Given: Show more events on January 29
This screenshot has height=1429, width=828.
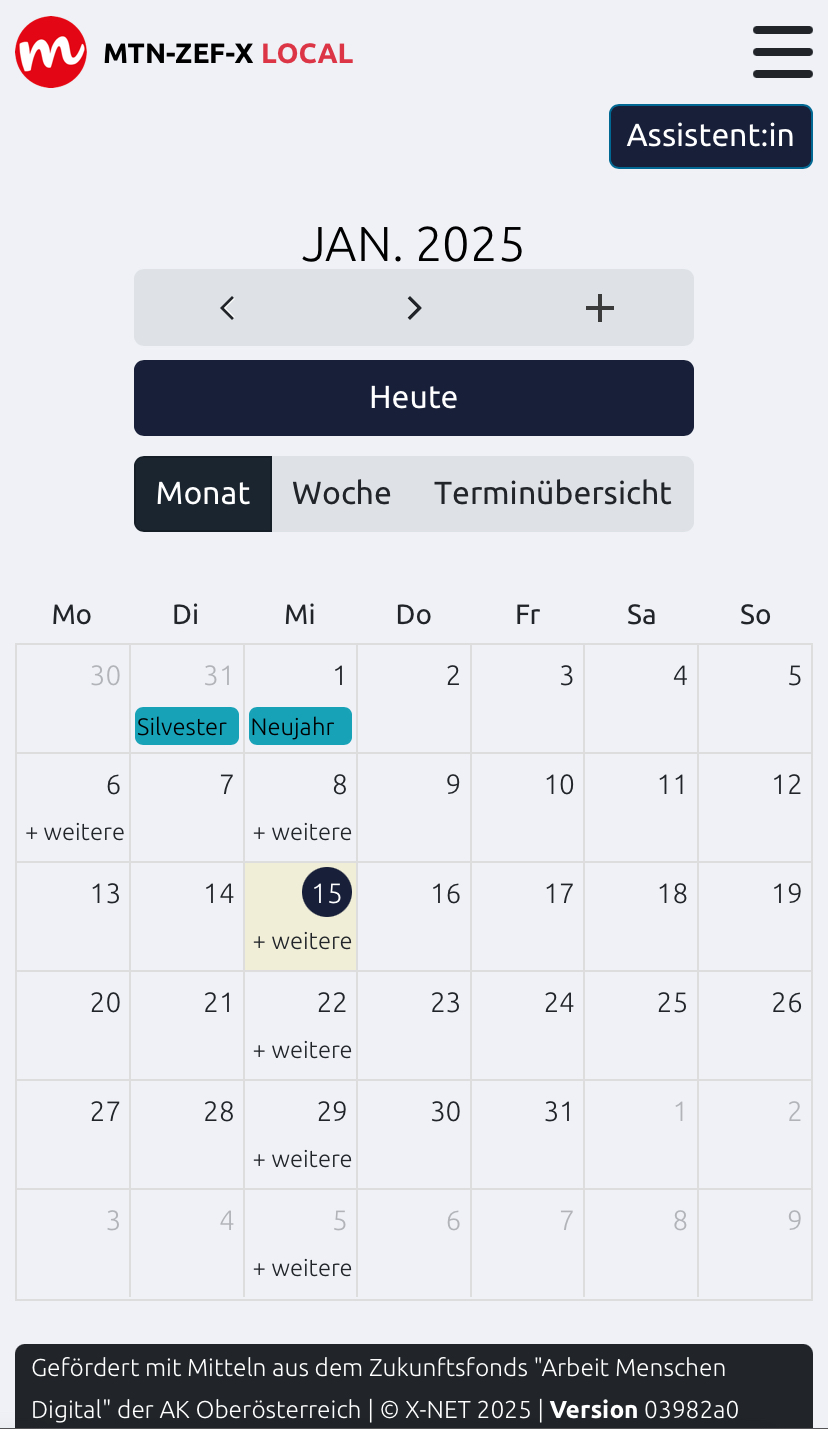Looking at the screenshot, I should click(x=302, y=1159).
